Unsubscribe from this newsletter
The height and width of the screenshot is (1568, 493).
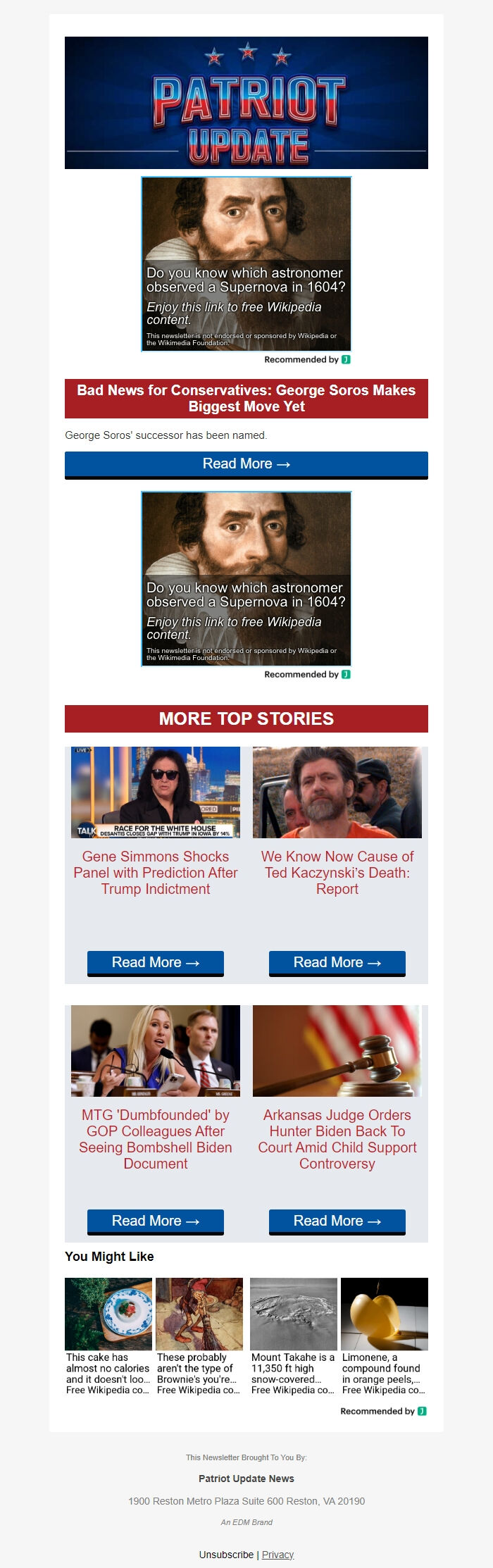tap(226, 1554)
